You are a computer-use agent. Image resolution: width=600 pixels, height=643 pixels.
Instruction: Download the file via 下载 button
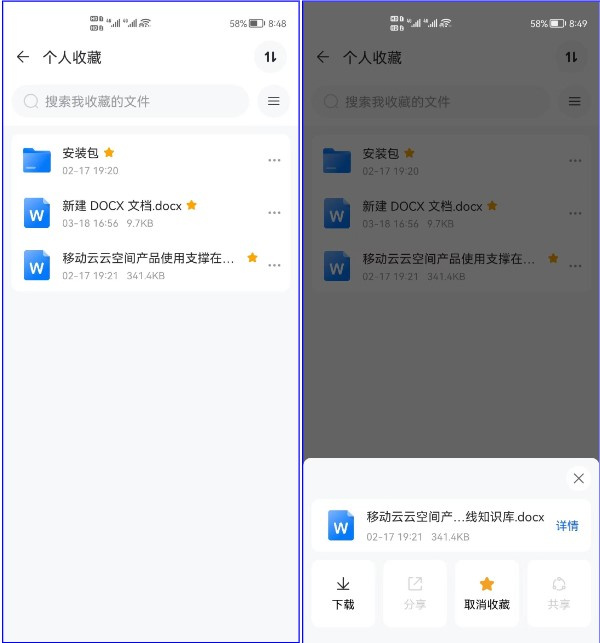pos(343,593)
